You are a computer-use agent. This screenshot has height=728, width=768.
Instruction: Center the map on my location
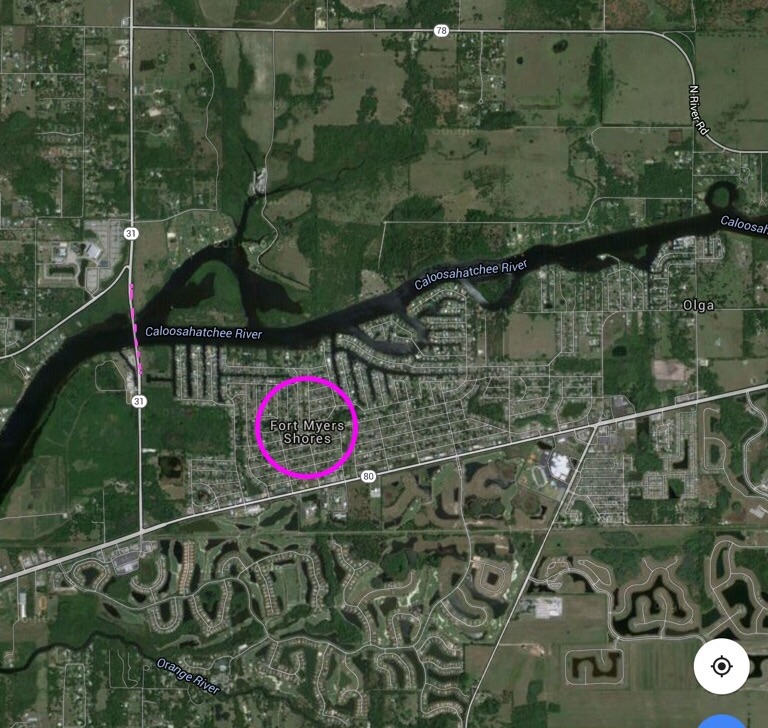pyautogui.click(x=721, y=667)
